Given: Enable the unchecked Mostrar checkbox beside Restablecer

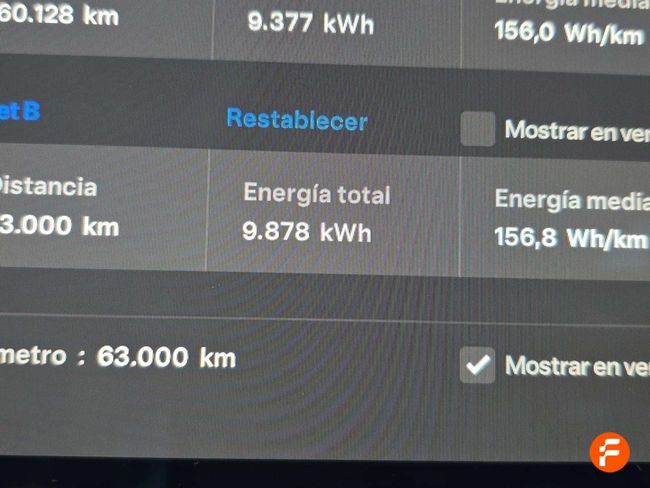Looking at the screenshot, I should point(478,129).
